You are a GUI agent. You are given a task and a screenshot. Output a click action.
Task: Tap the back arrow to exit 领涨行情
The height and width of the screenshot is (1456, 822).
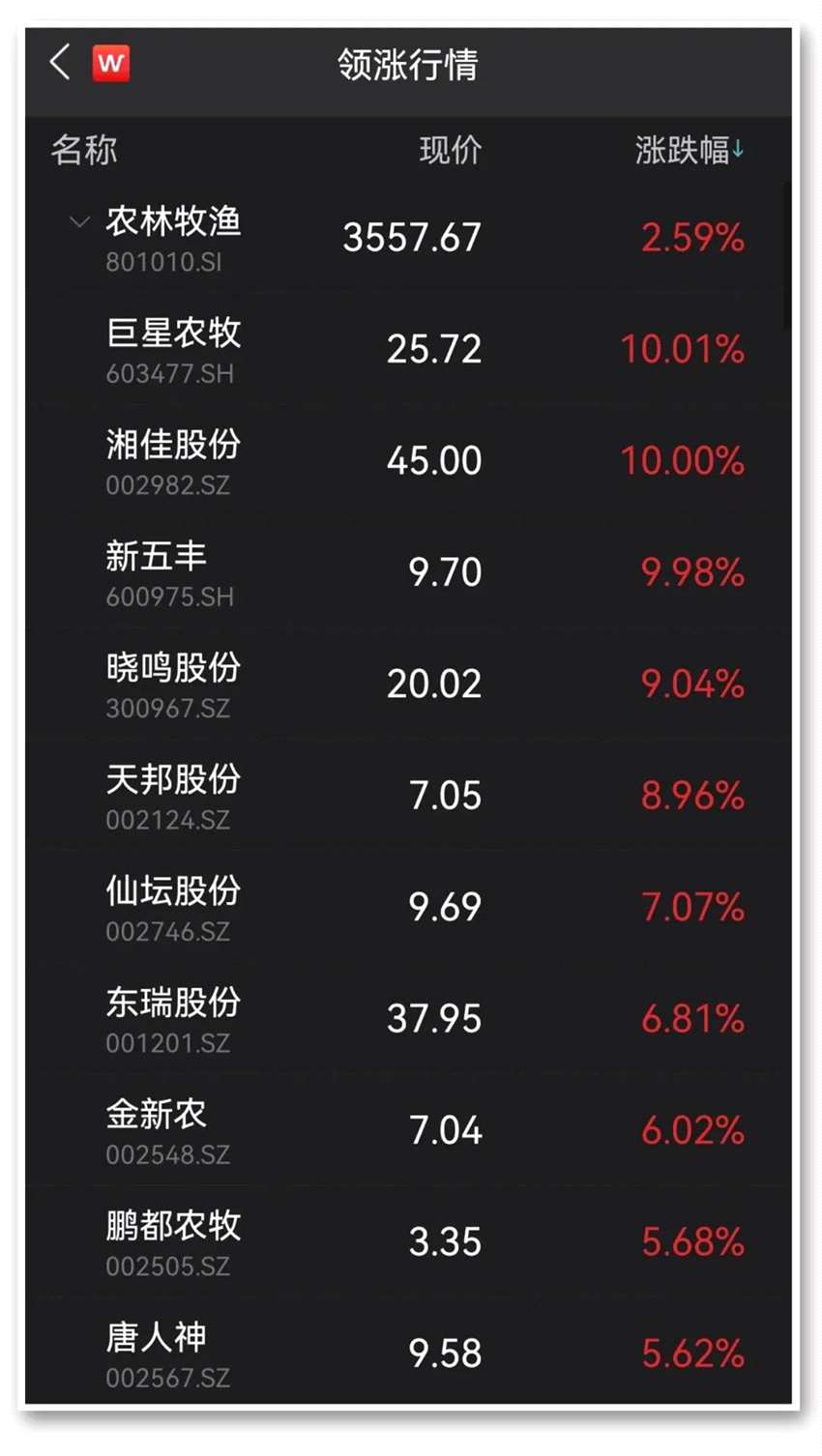pyautogui.click(x=58, y=62)
